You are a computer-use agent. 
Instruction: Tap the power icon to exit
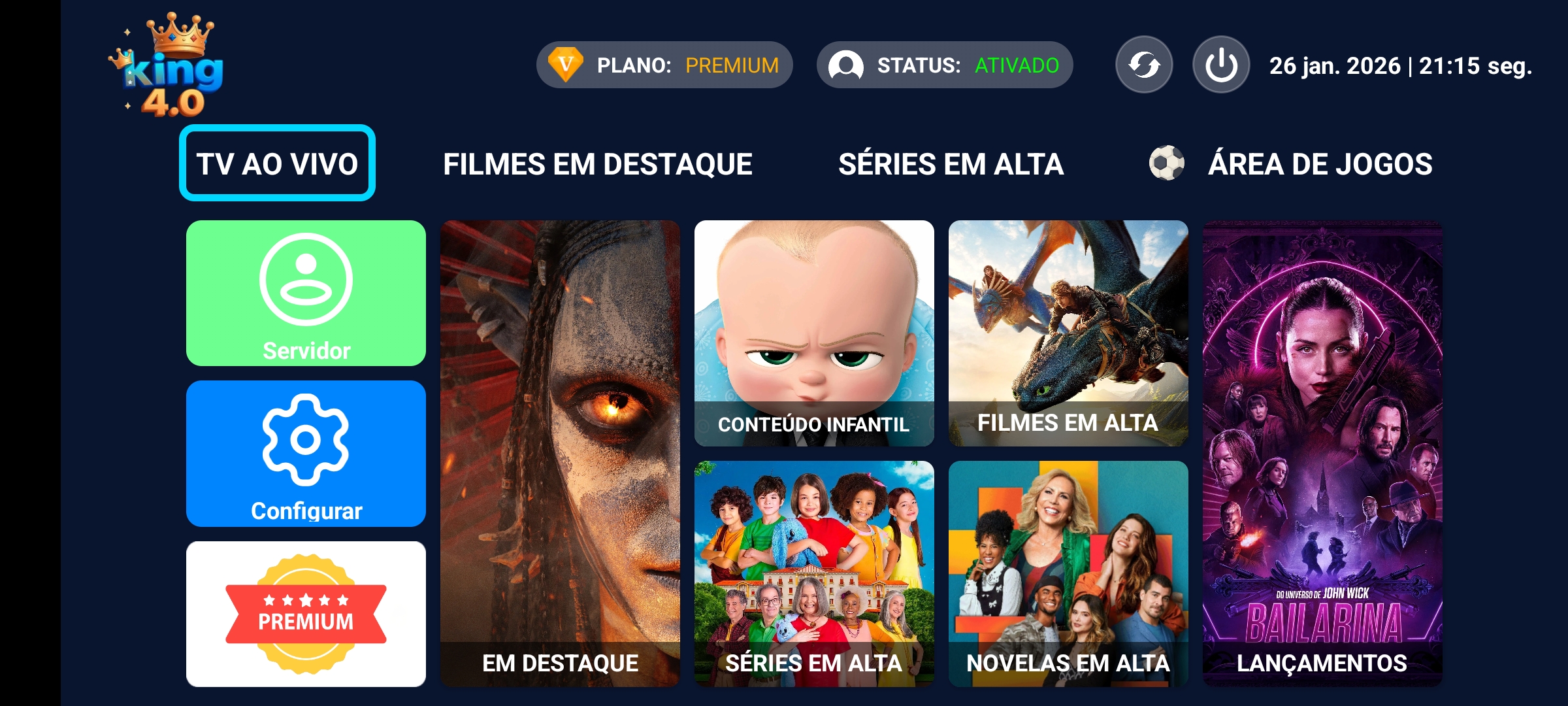click(x=1221, y=65)
